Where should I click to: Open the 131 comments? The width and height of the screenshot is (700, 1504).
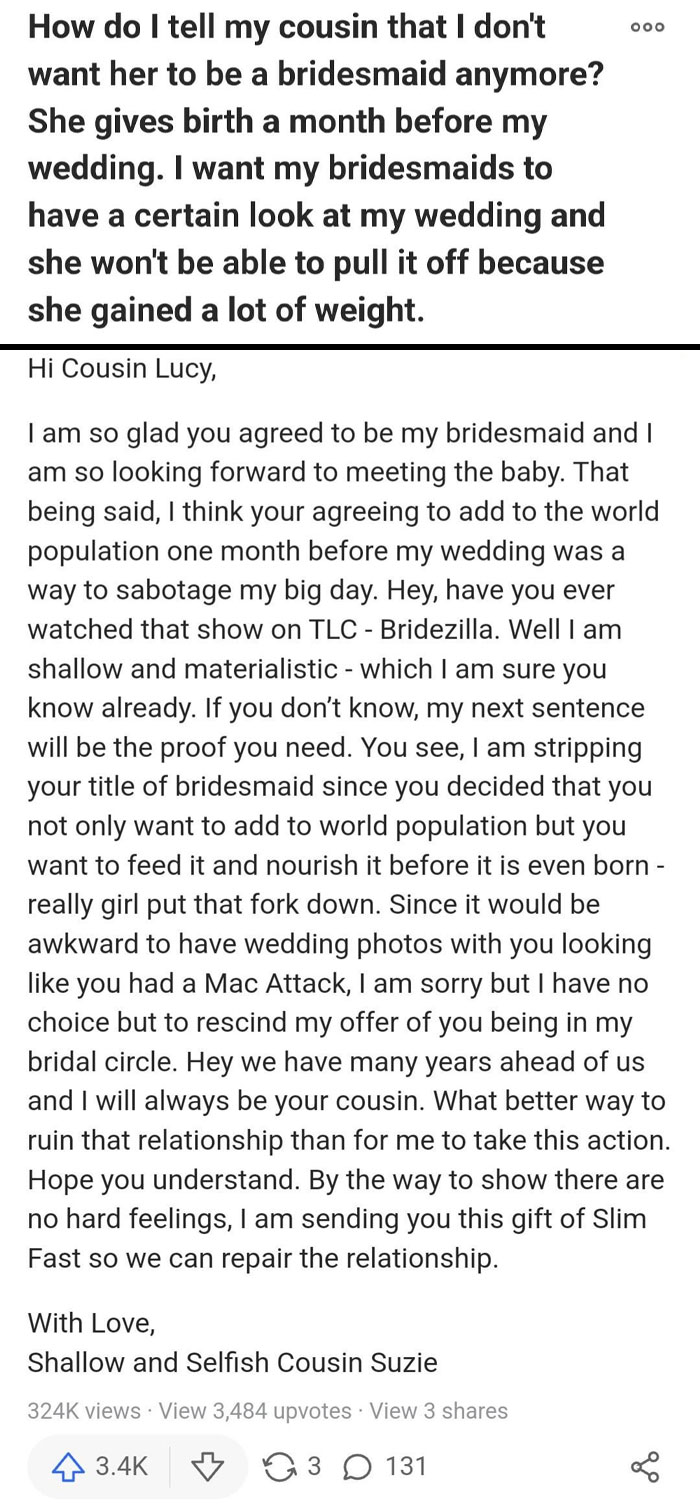click(385, 1466)
